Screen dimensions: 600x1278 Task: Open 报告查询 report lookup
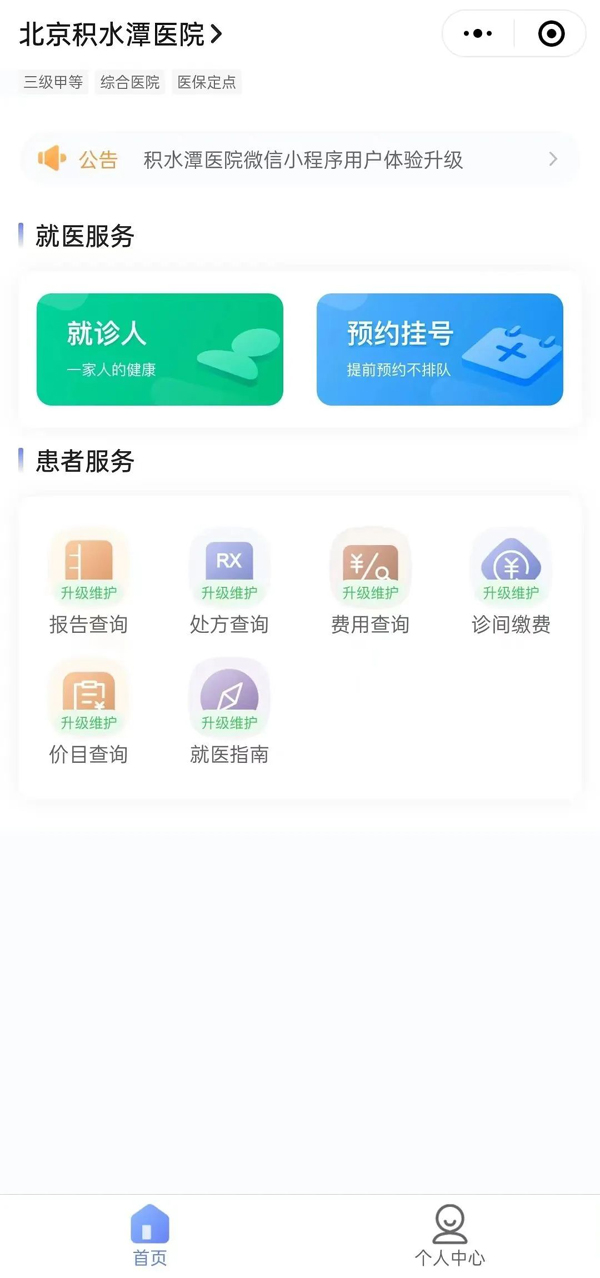(89, 582)
